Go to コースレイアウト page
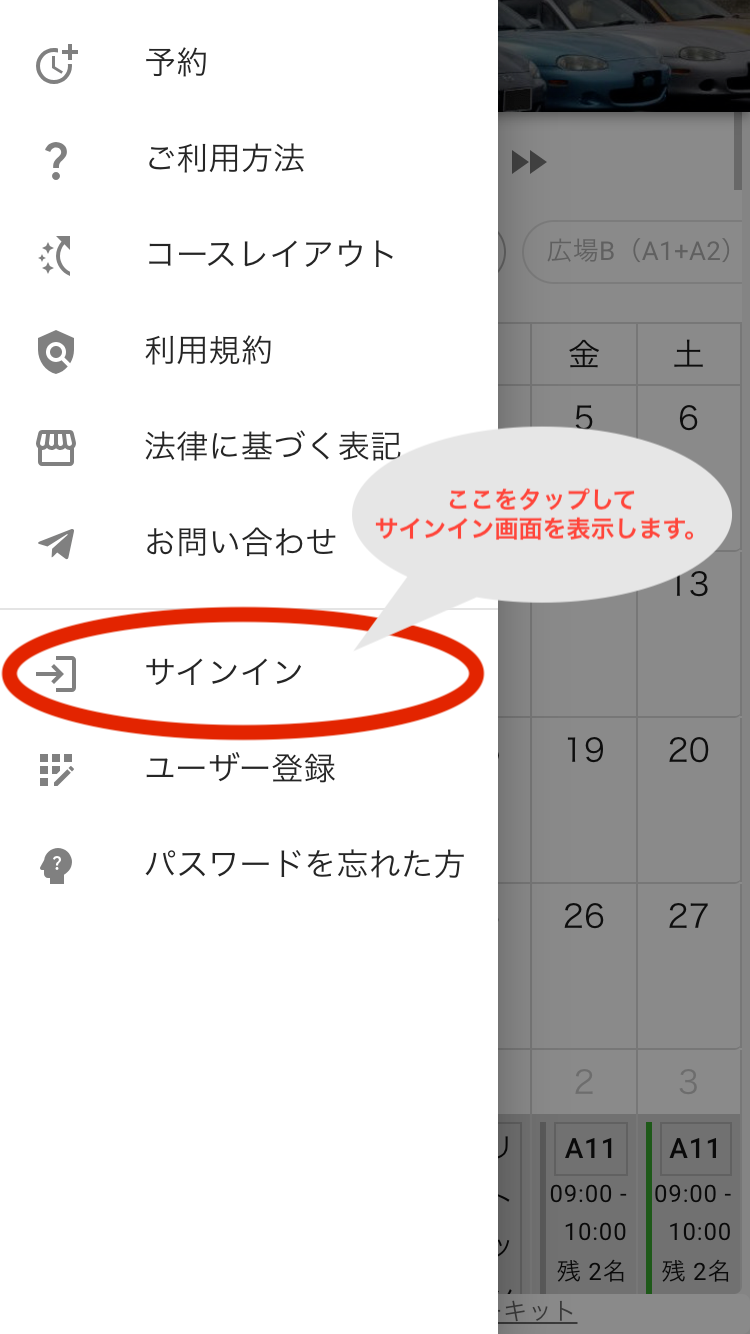750x1334 pixels. point(249,256)
